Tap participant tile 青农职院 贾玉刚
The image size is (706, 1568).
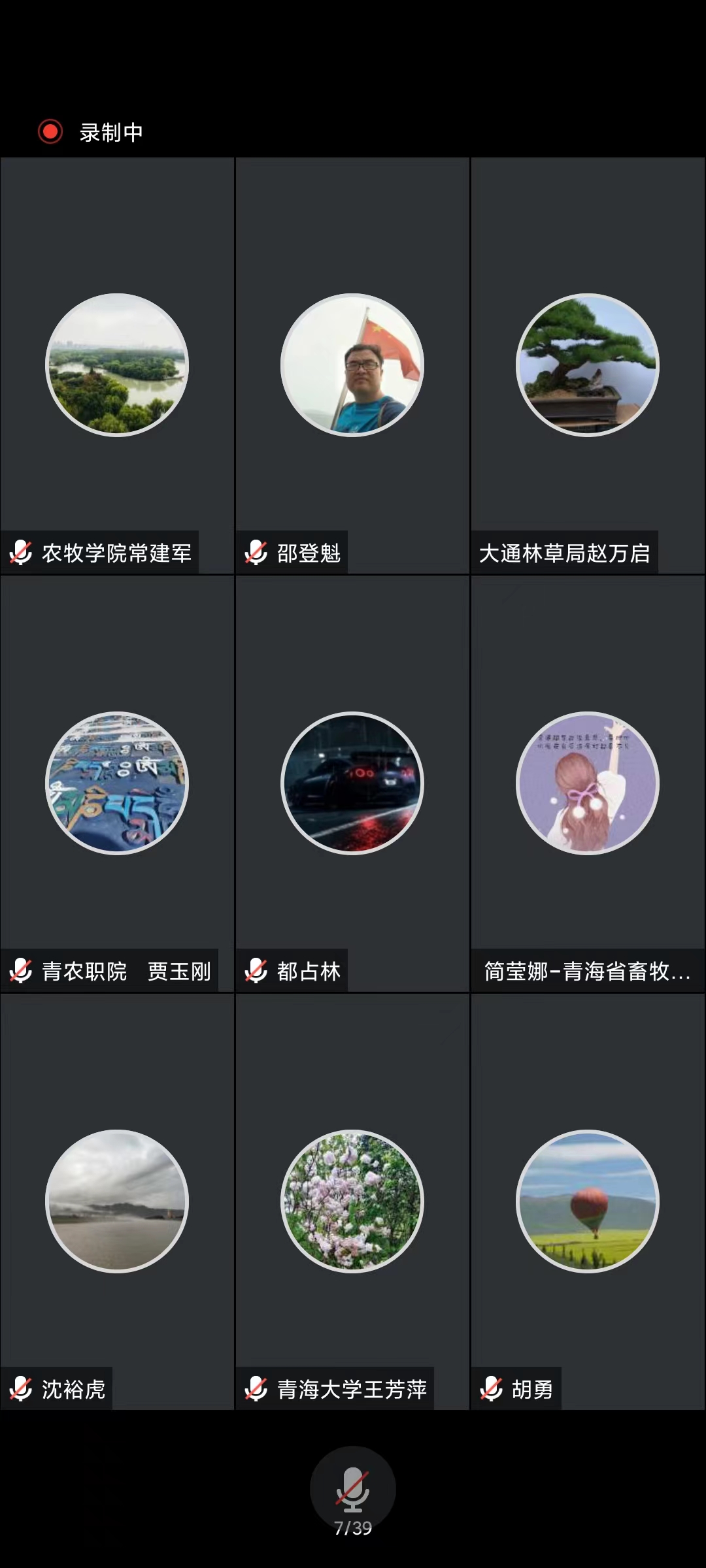click(117, 783)
